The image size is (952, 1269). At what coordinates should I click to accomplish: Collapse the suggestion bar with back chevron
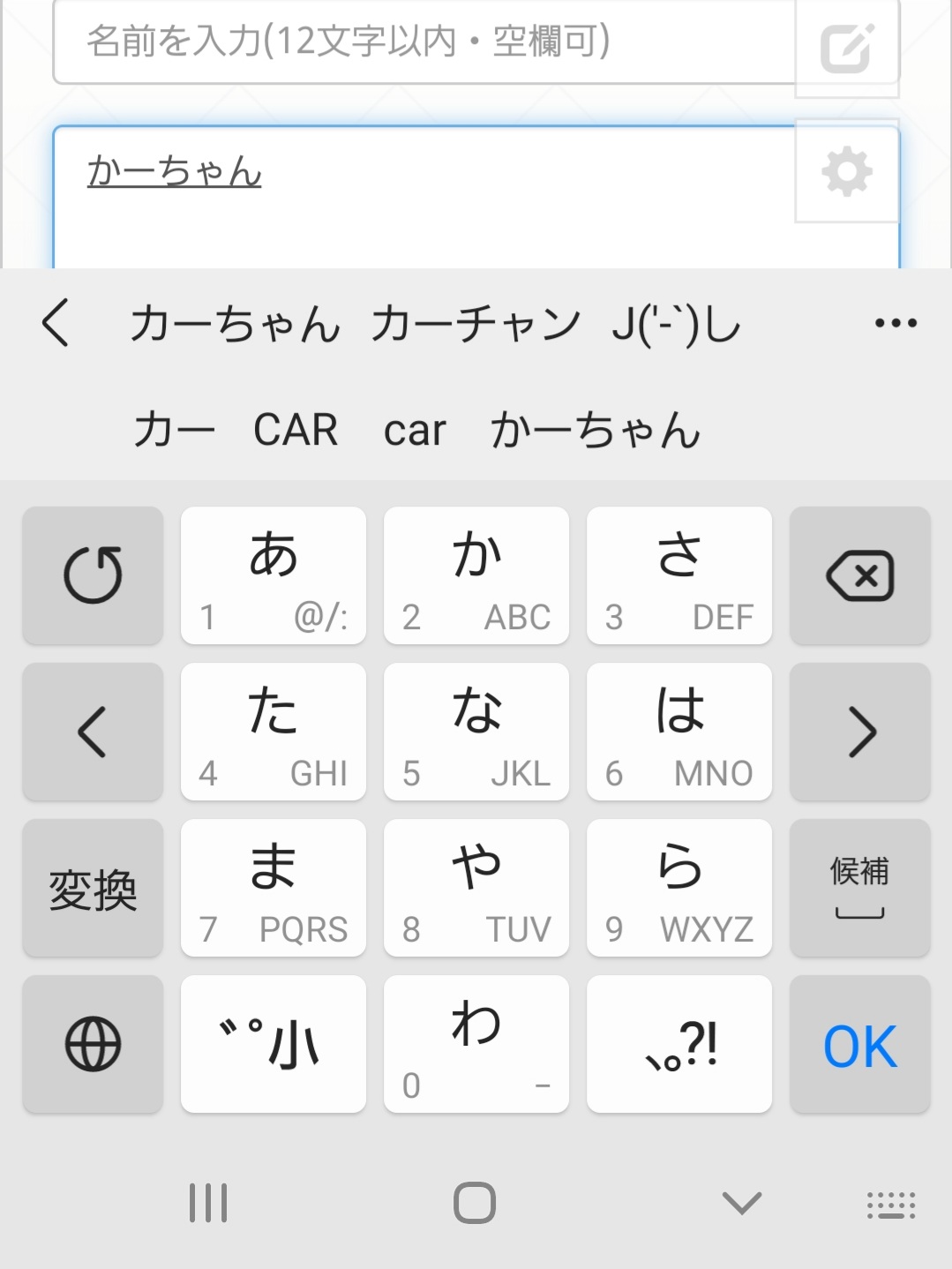(x=56, y=322)
